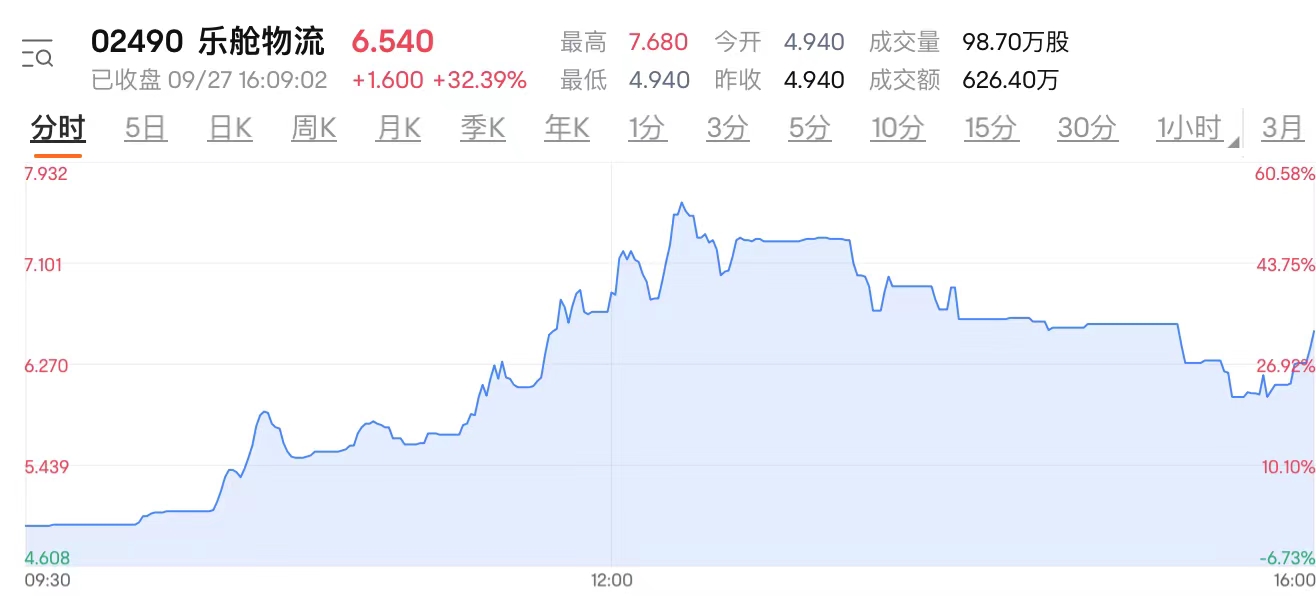Switch to the 日K daily candlestick tab
The height and width of the screenshot is (596, 1316).
pos(229,128)
